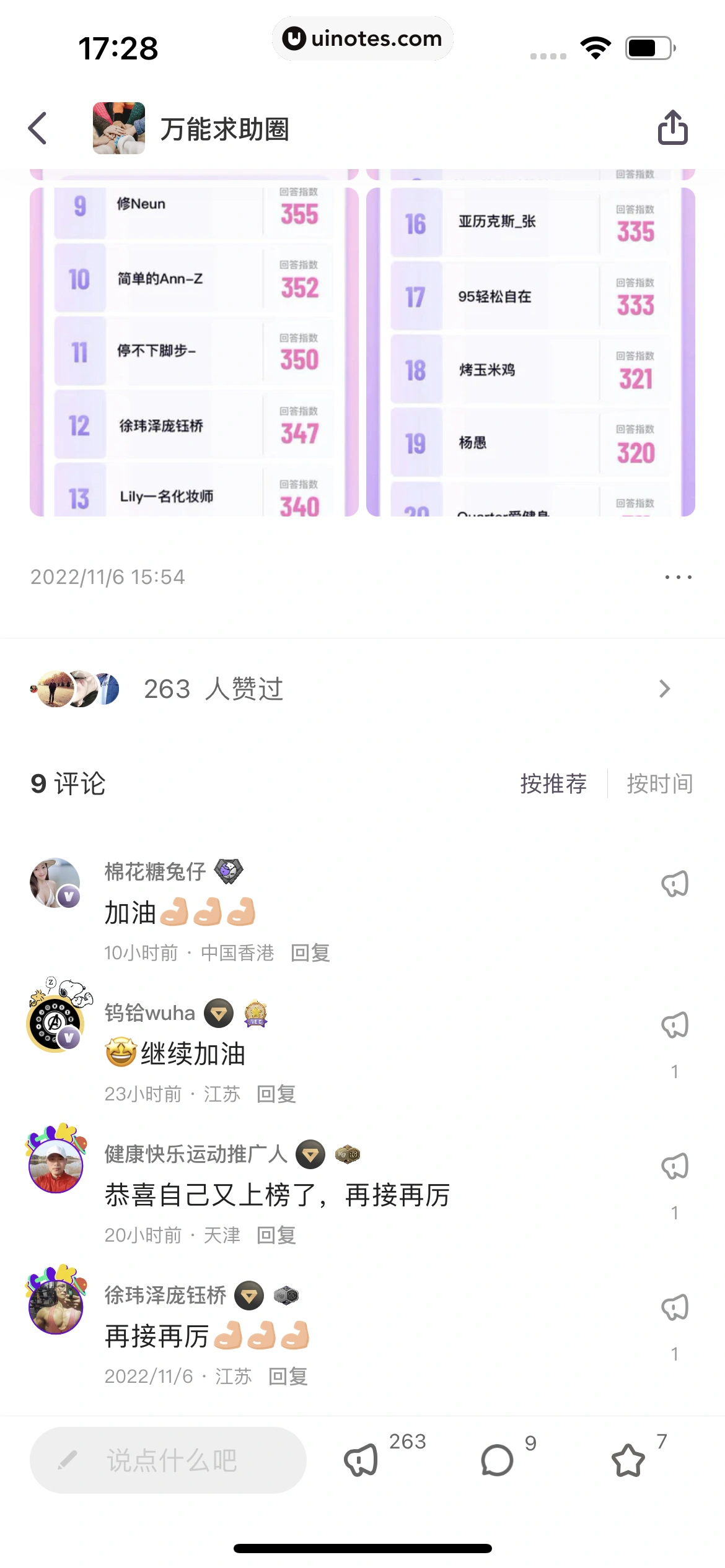
Task: Tap the back chevron at top left
Action: click(37, 128)
